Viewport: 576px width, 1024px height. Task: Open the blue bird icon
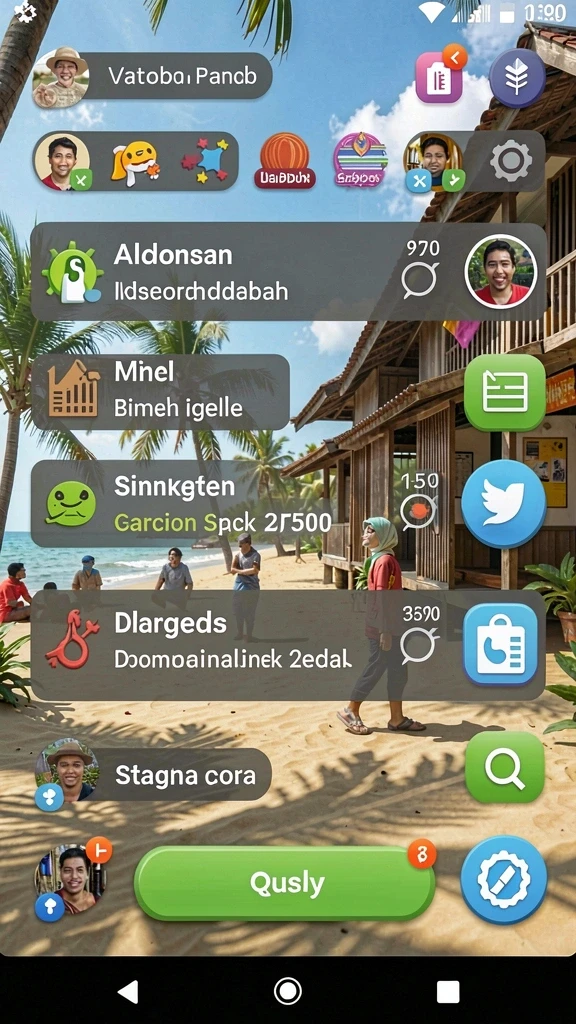(x=504, y=504)
